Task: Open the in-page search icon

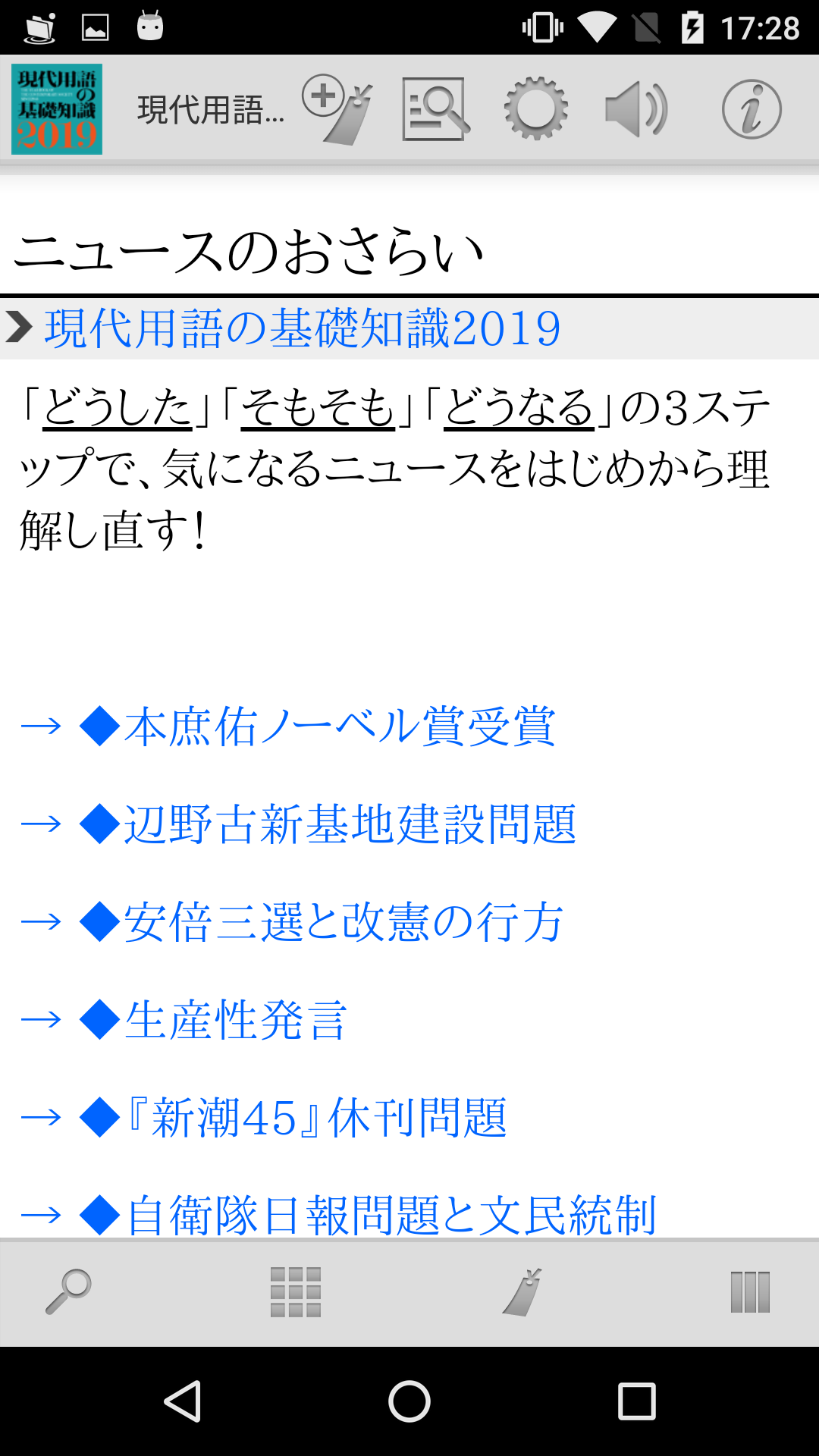Action: tap(435, 109)
